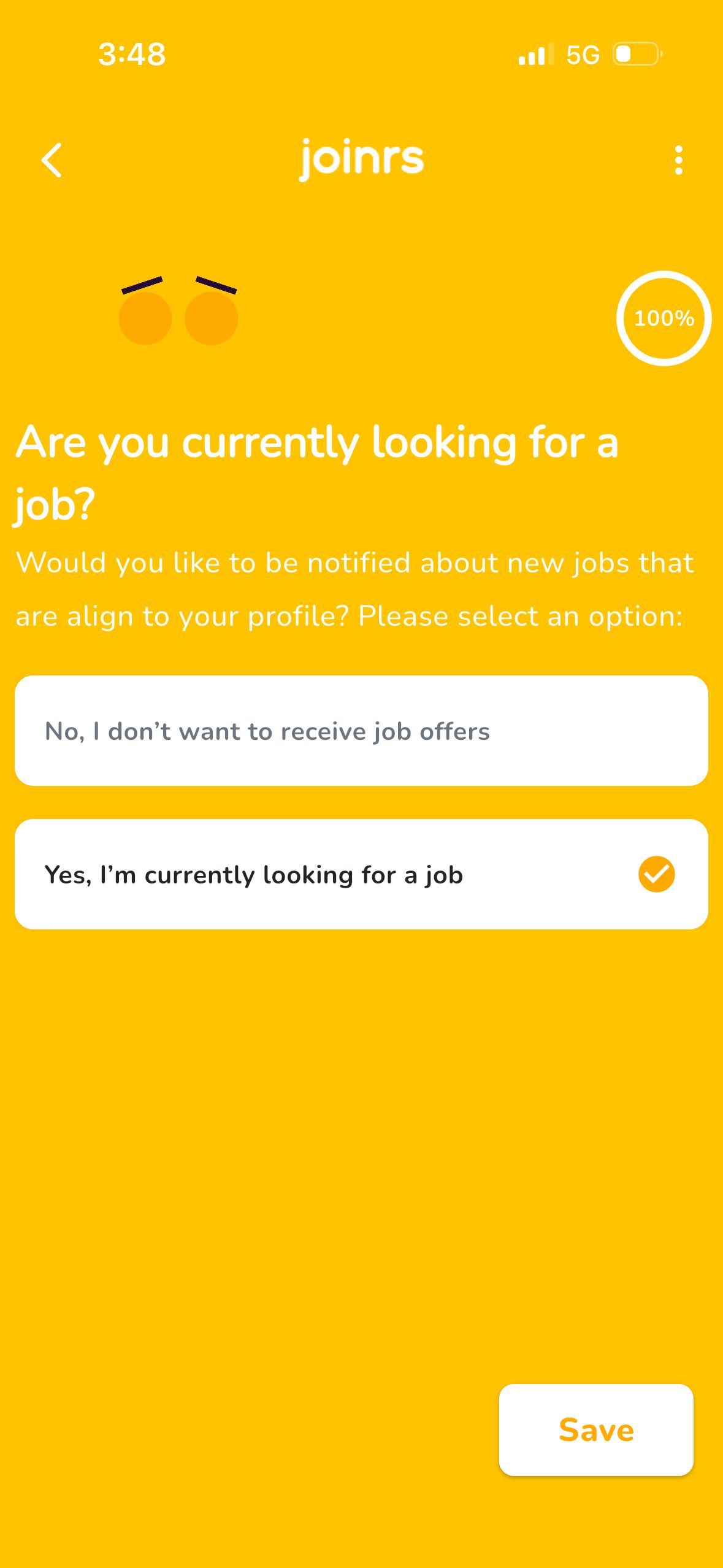Collapse the question using the back chevron
This screenshot has width=723, height=1568.
[x=52, y=161]
